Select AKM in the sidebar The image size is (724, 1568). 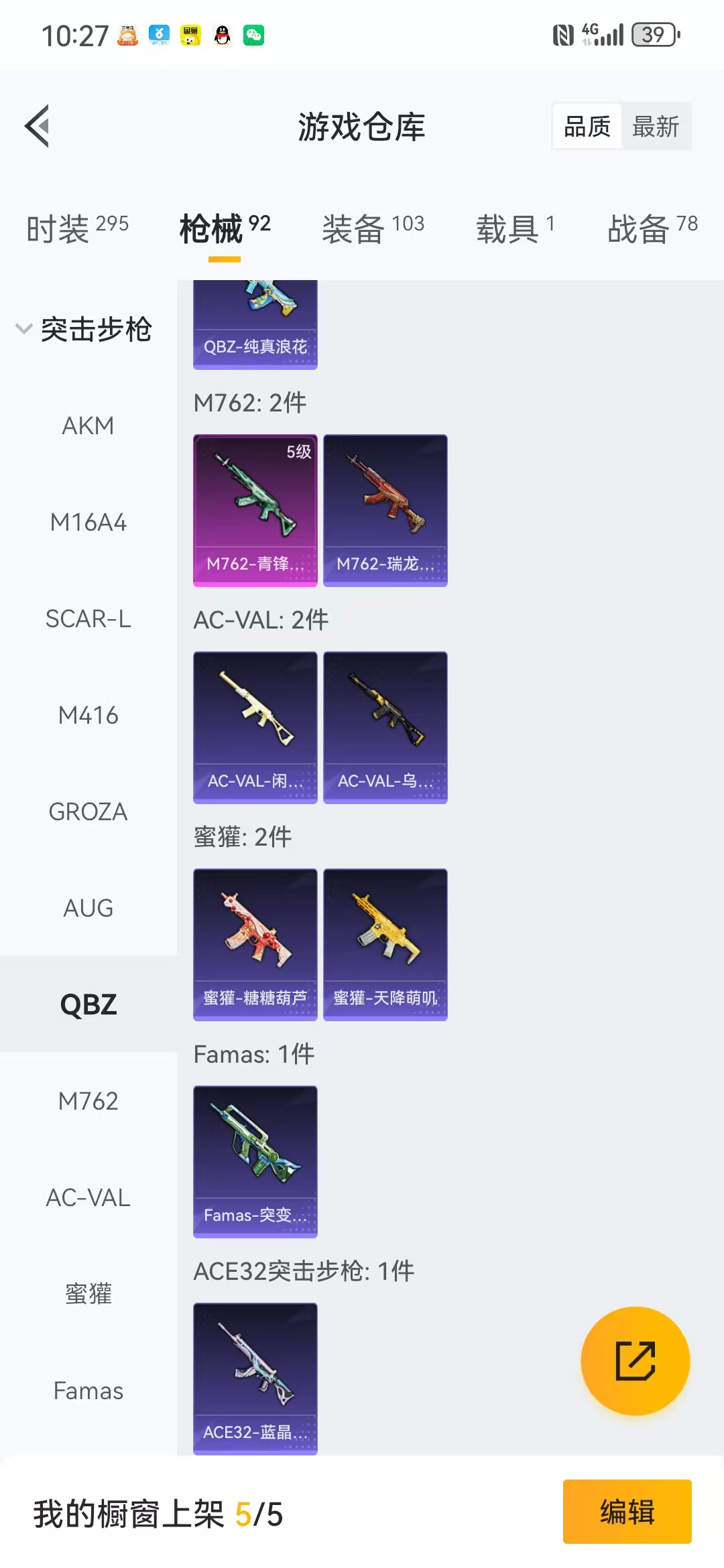pos(88,426)
